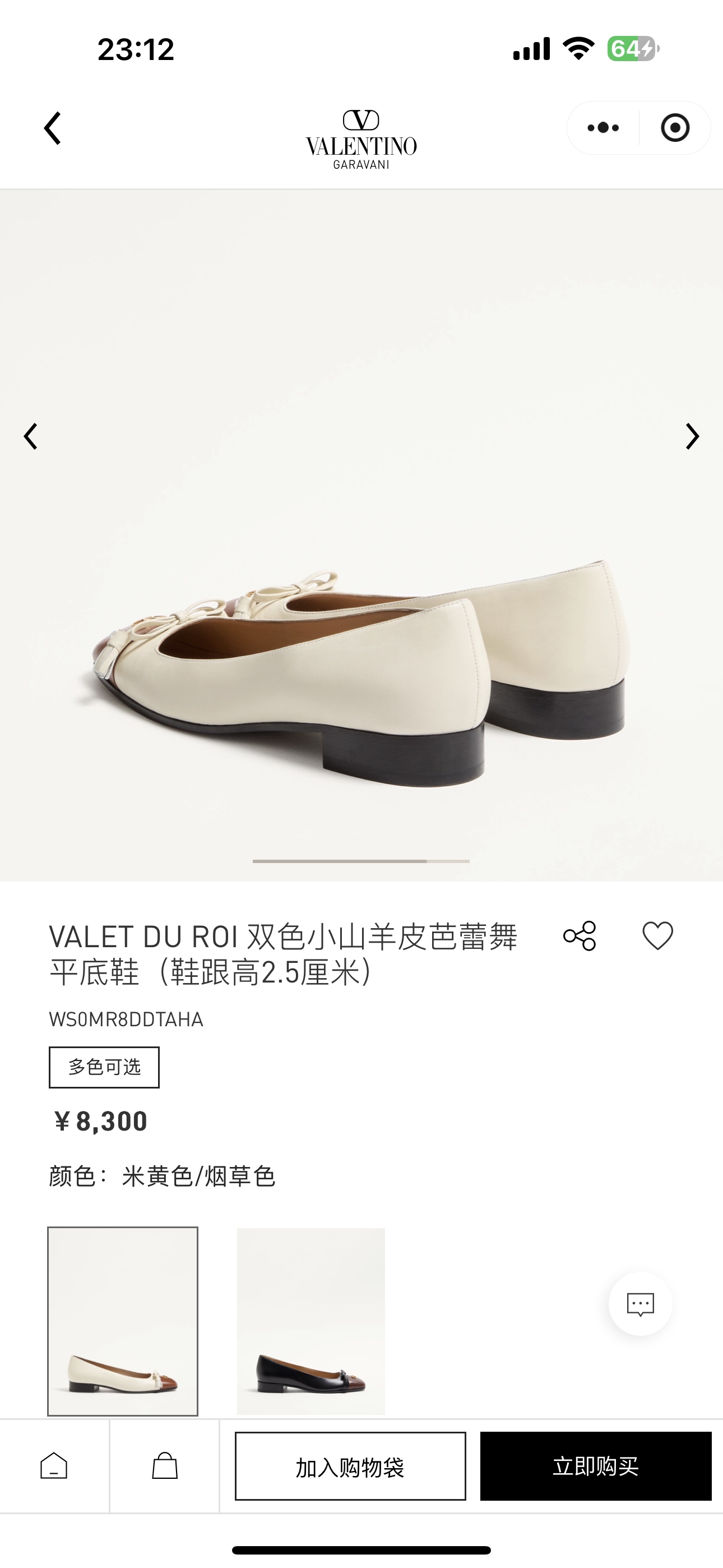Screen dimensions: 723x1568
Task: Show the next product photo
Action: [x=692, y=436]
